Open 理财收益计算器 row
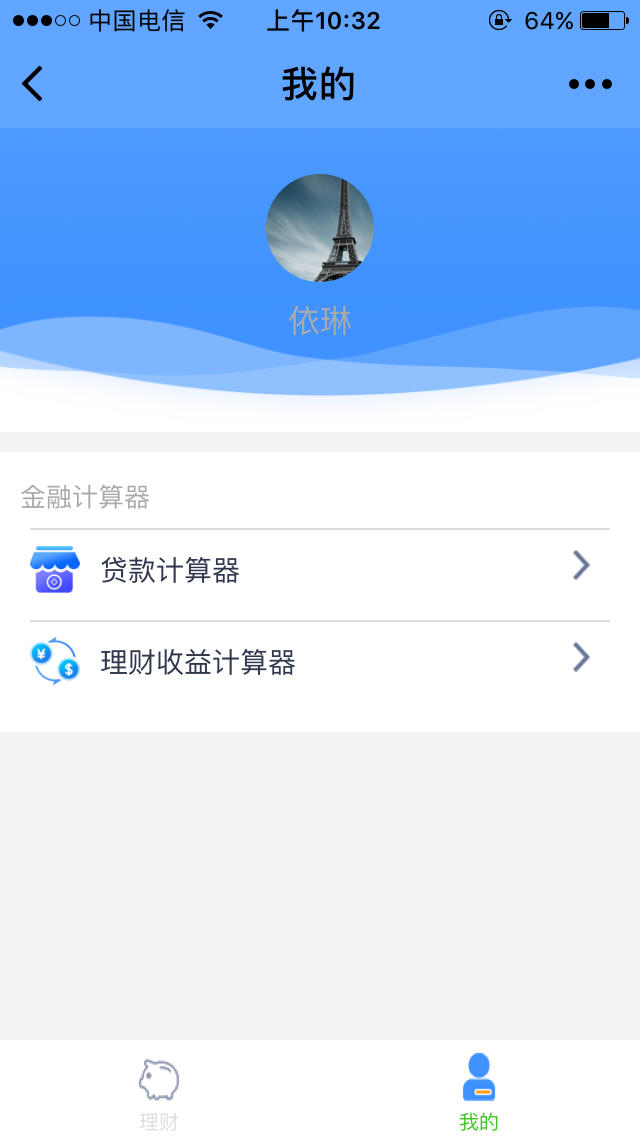Image resolution: width=640 pixels, height=1136 pixels. coord(320,662)
